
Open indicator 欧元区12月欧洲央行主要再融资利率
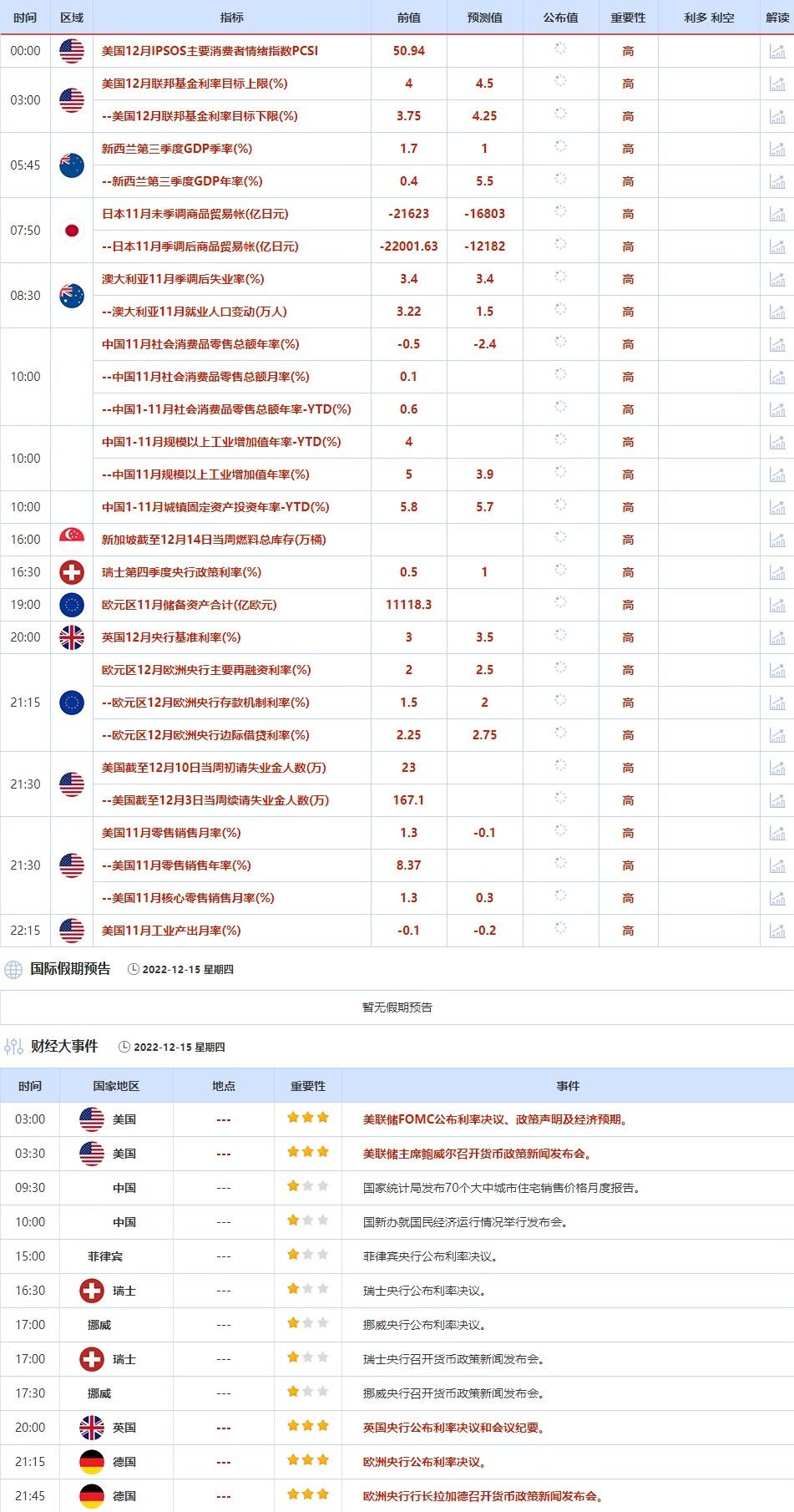coord(206,670)
